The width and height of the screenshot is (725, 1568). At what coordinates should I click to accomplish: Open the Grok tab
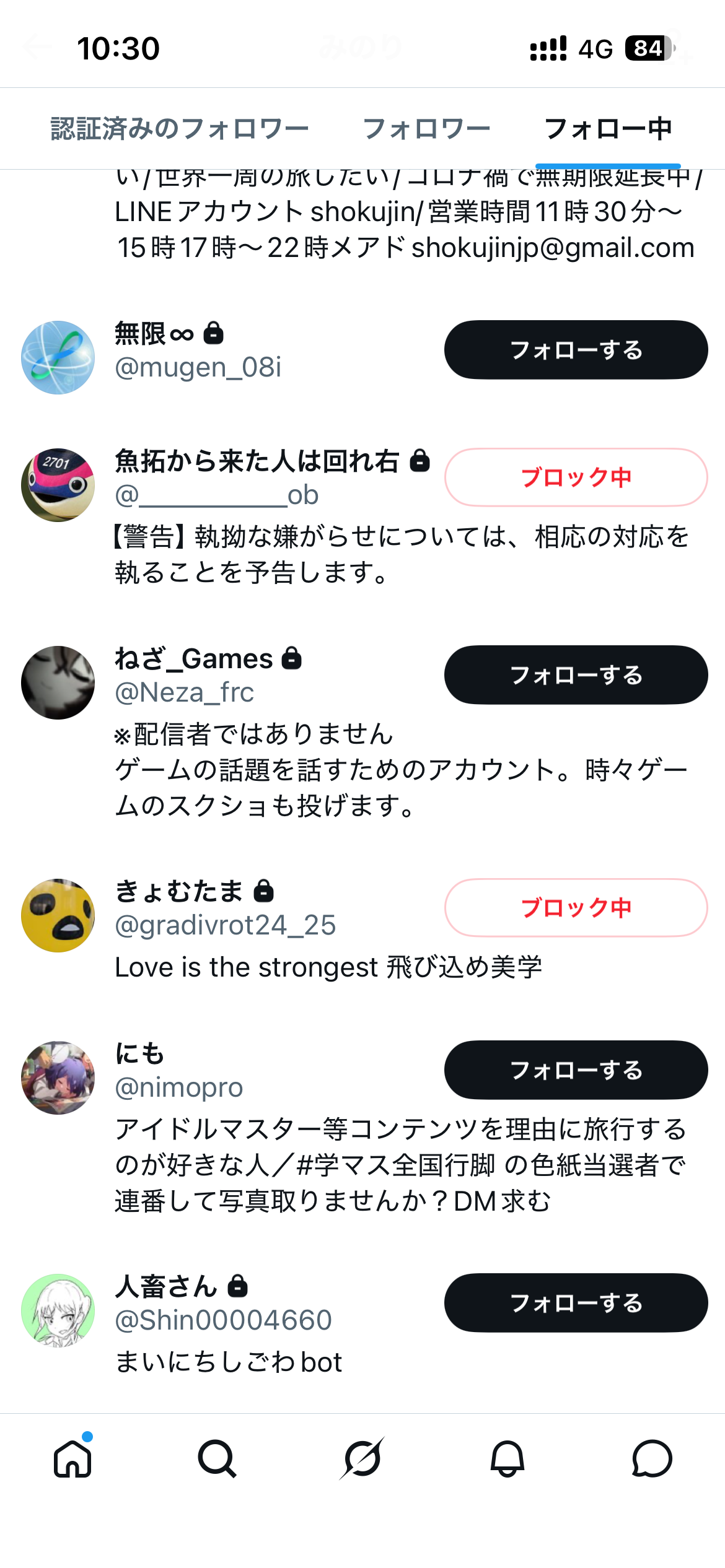coord(362,1459)
